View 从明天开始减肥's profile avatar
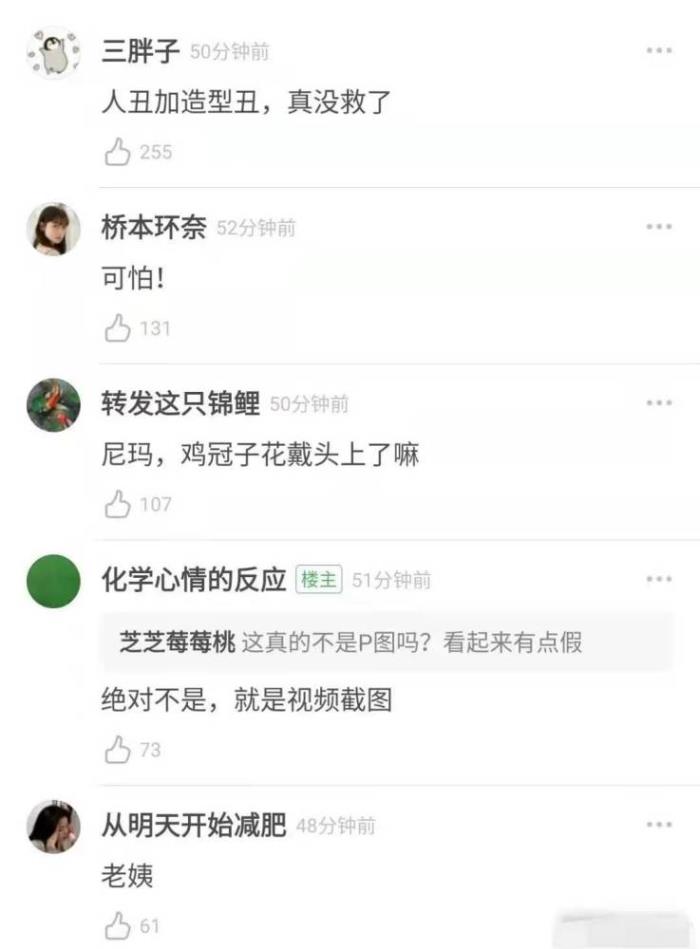Image resolution: width=700 pixels, height=949 pixels. tap(53, 827)
